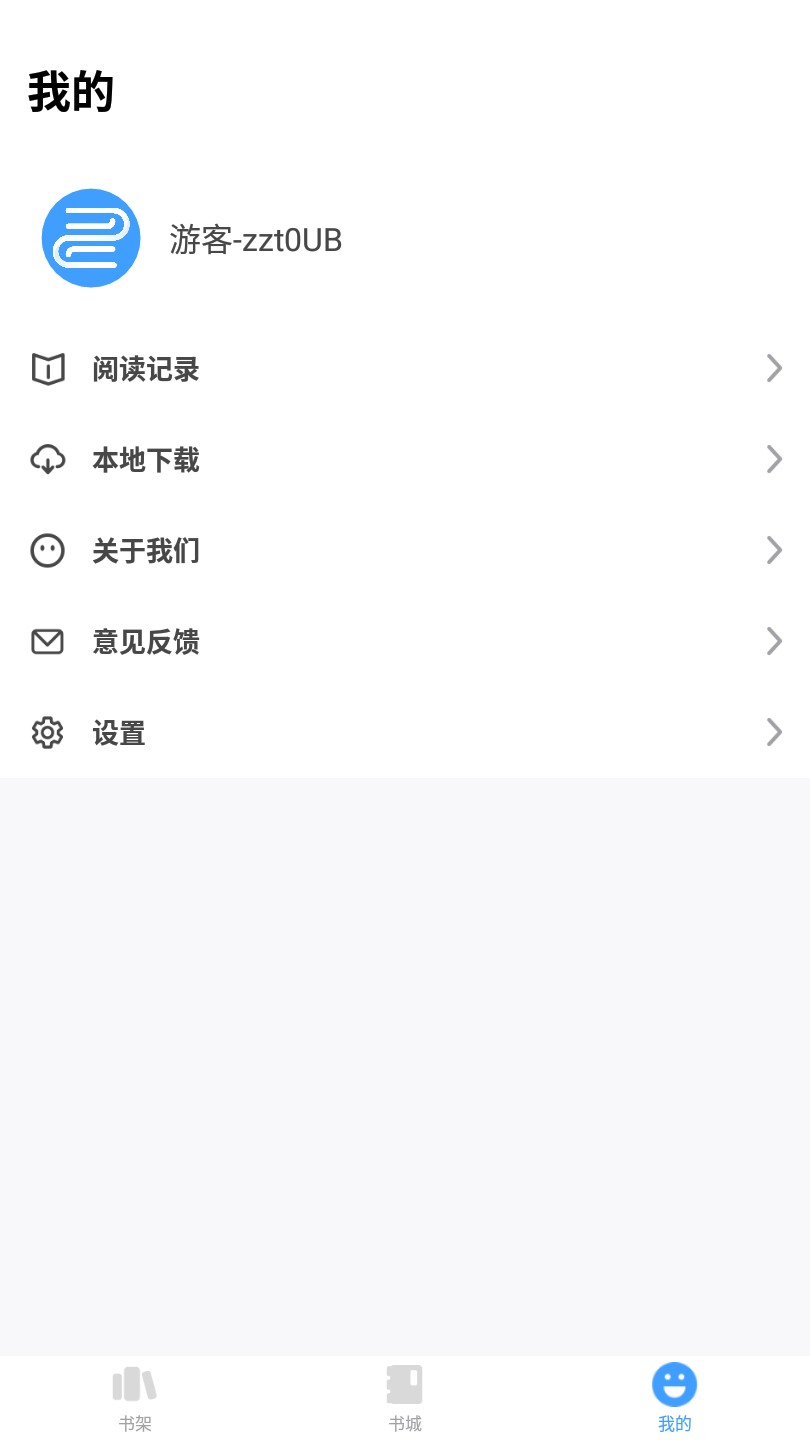Tap the blue profile avatar
Screen dimensions: 810x1440
tap(91, 238)
